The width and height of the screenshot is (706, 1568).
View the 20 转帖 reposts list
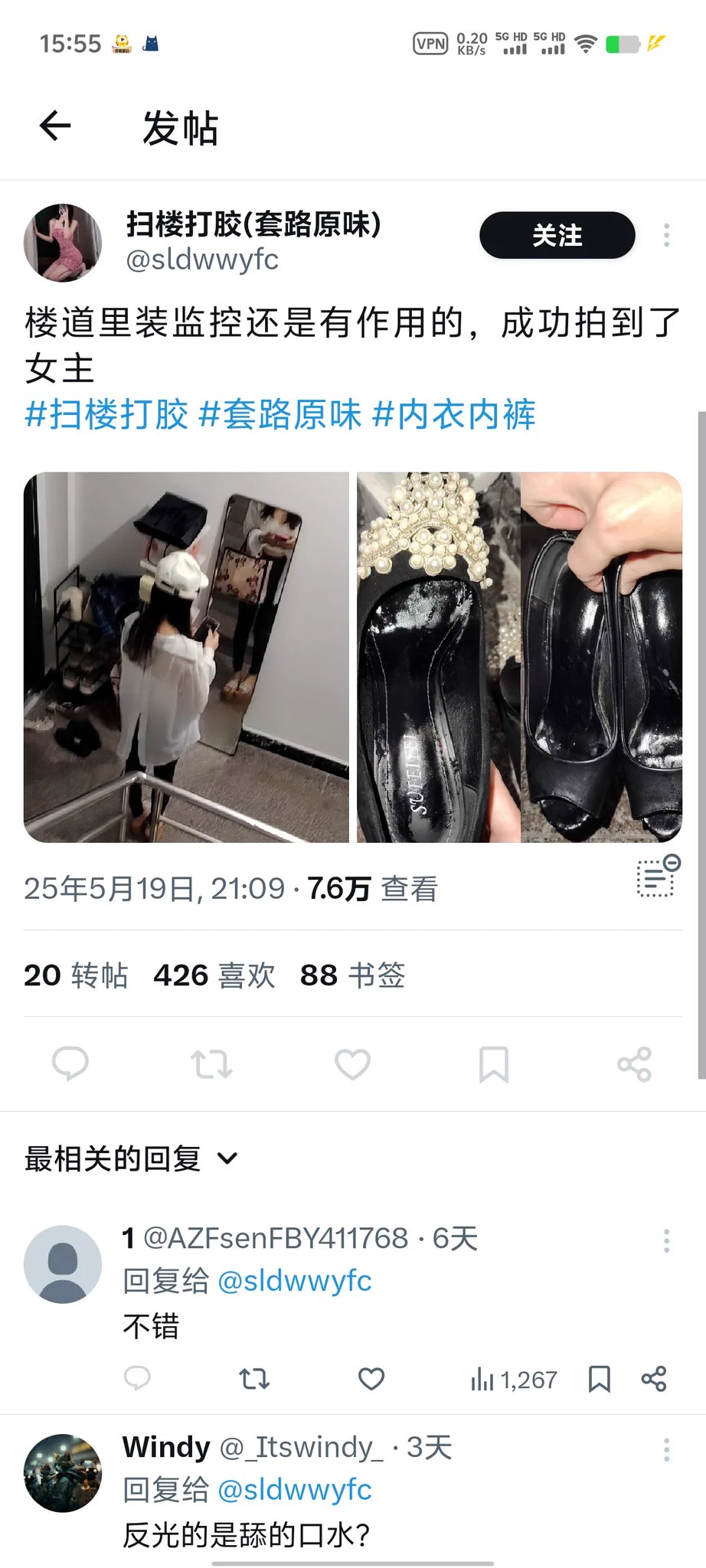[x=76, y=975]
